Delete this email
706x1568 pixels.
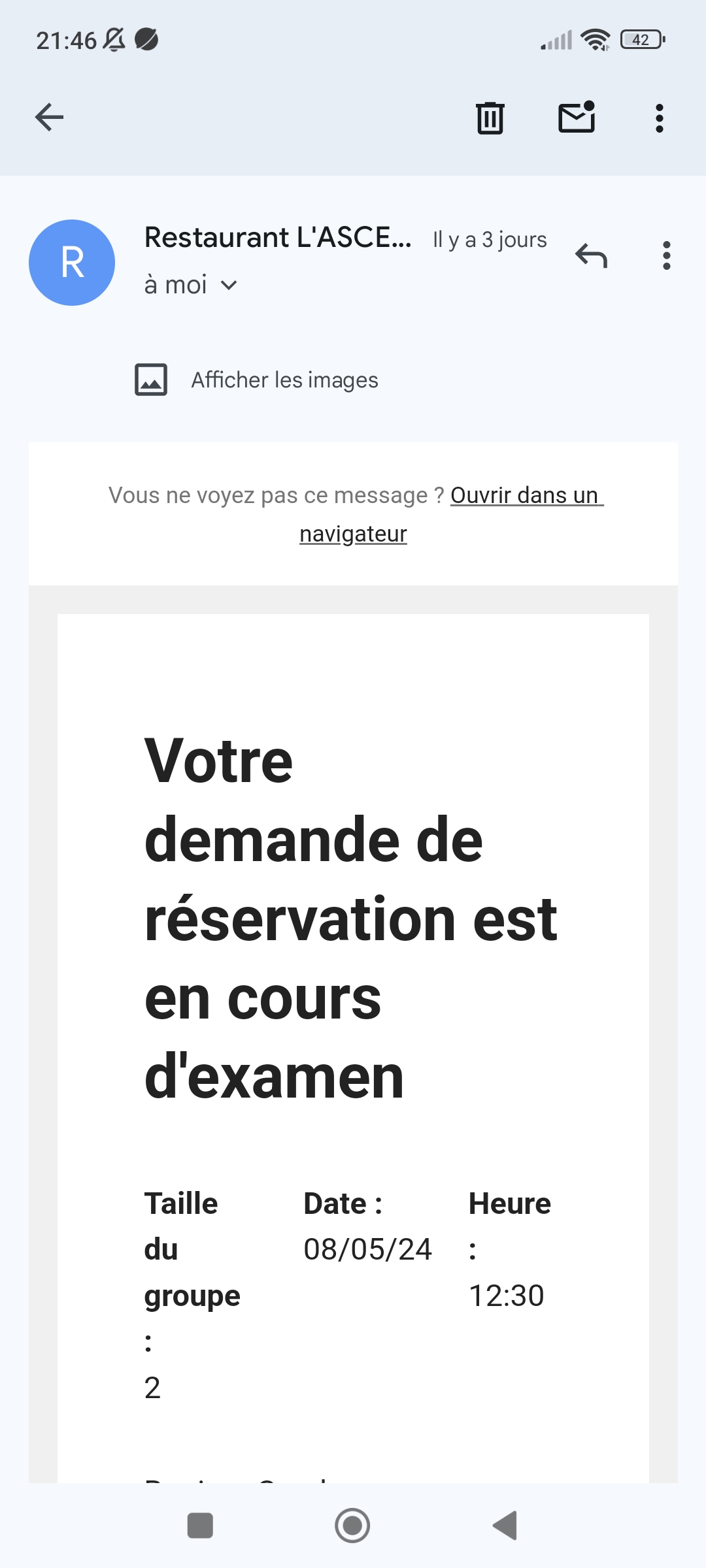[490, 118]
